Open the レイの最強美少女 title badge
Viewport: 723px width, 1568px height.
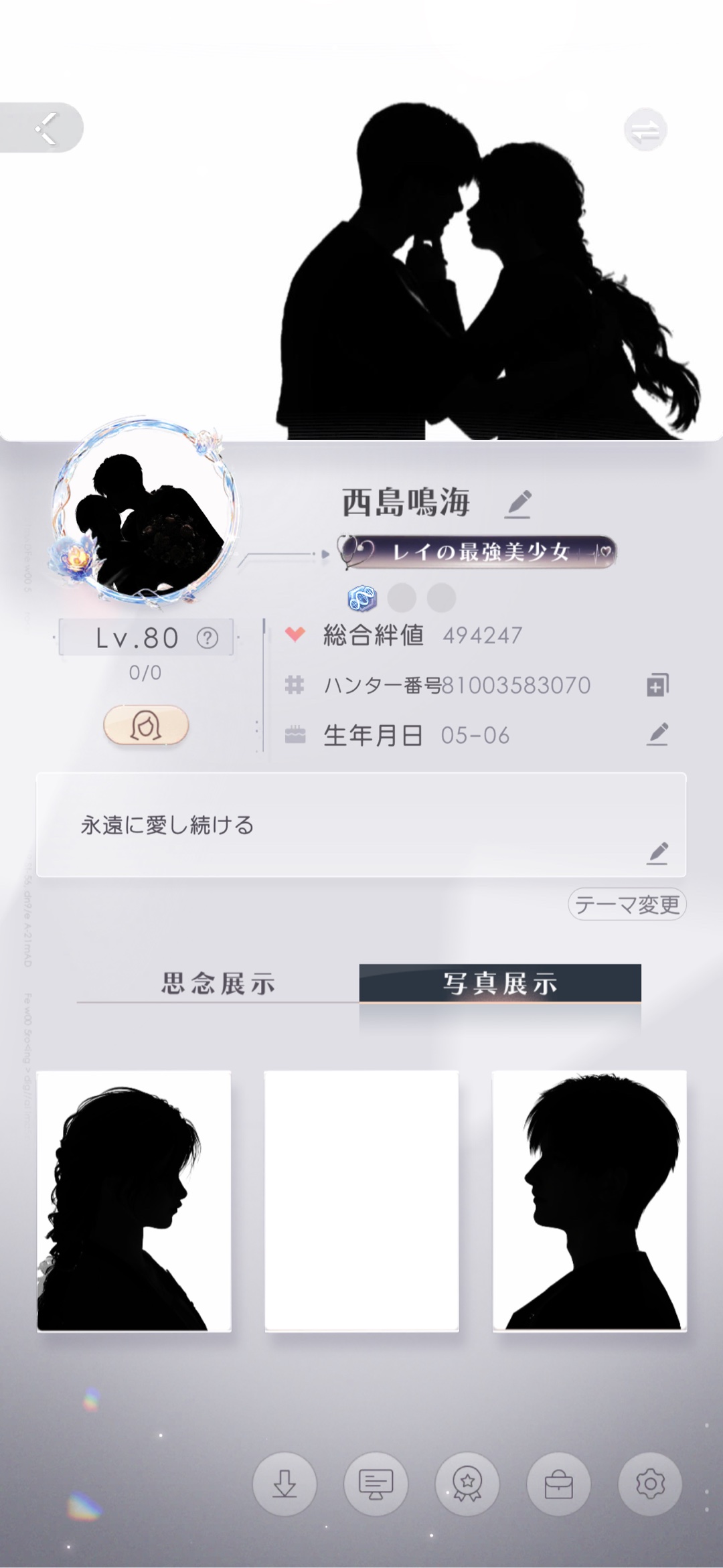(x=478, y=552)
